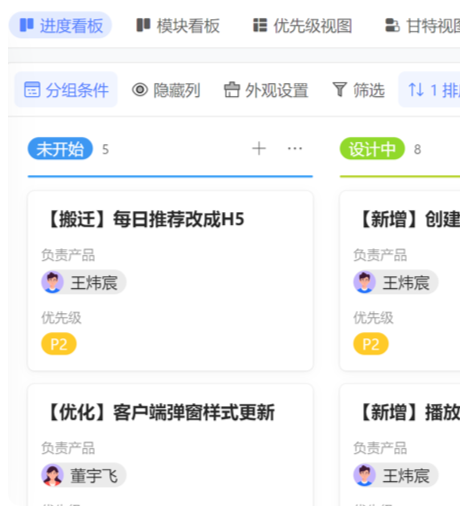Open 外观设置 appearance settings
468x514 pixels.
tap(266, 90)
